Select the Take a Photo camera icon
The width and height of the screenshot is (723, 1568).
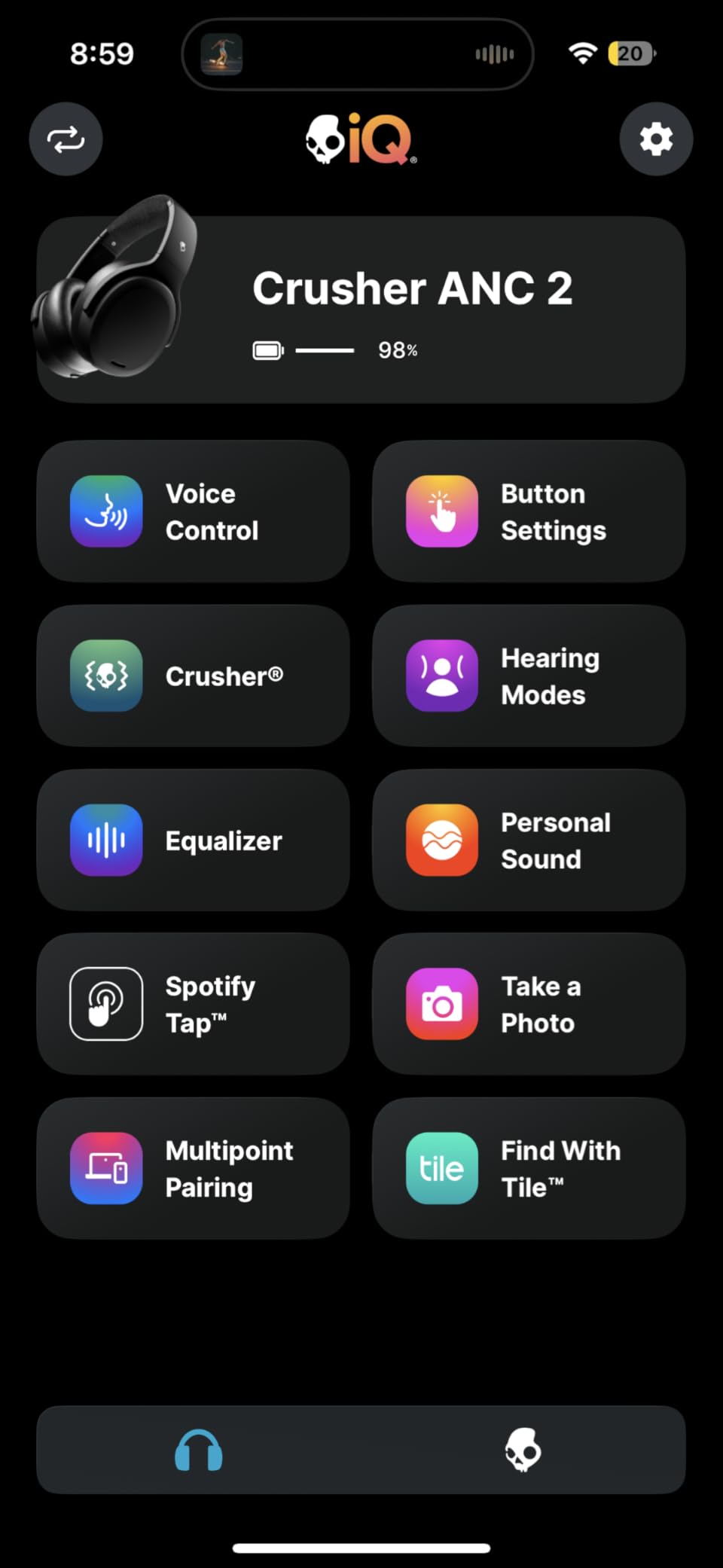tap(441, 1004)
